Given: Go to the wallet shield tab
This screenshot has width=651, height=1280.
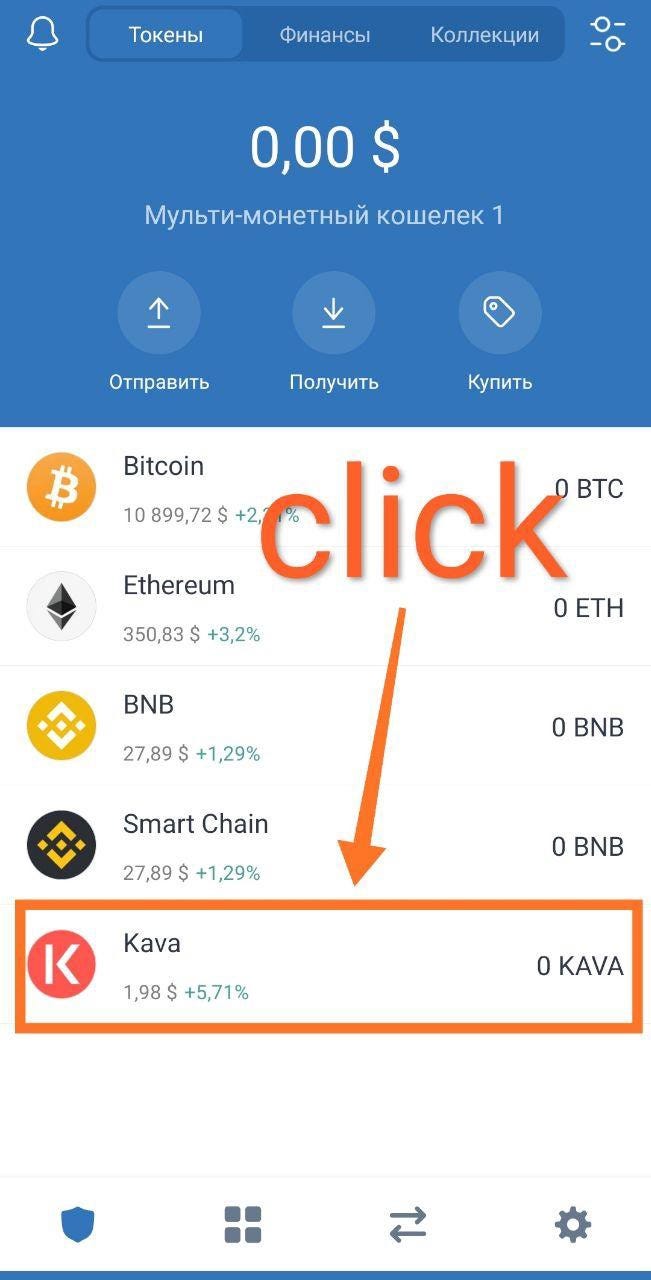Looking at the screenshot, I should (x=78, y=1224).
